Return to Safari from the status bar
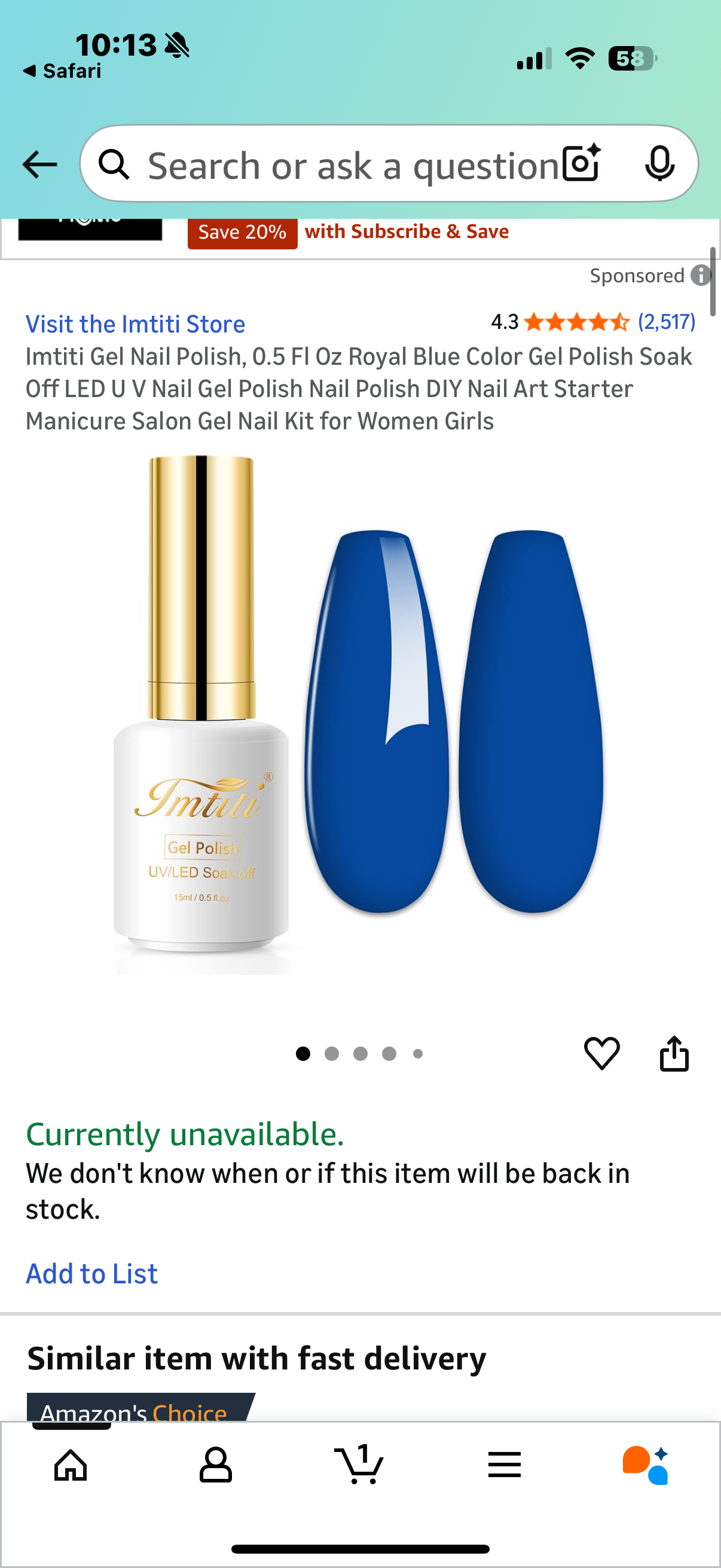Screen dimensions: 721x1568 click(62, 71)
